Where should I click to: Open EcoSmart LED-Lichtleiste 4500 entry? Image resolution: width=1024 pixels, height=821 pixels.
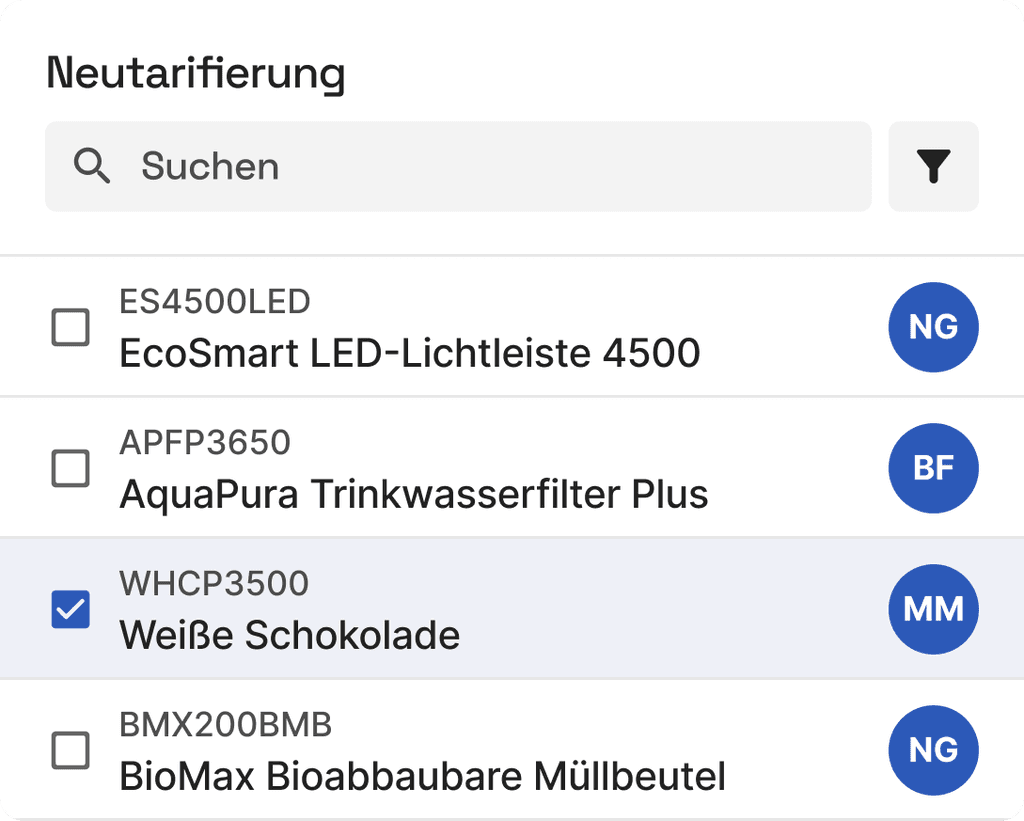coord(512,327)
